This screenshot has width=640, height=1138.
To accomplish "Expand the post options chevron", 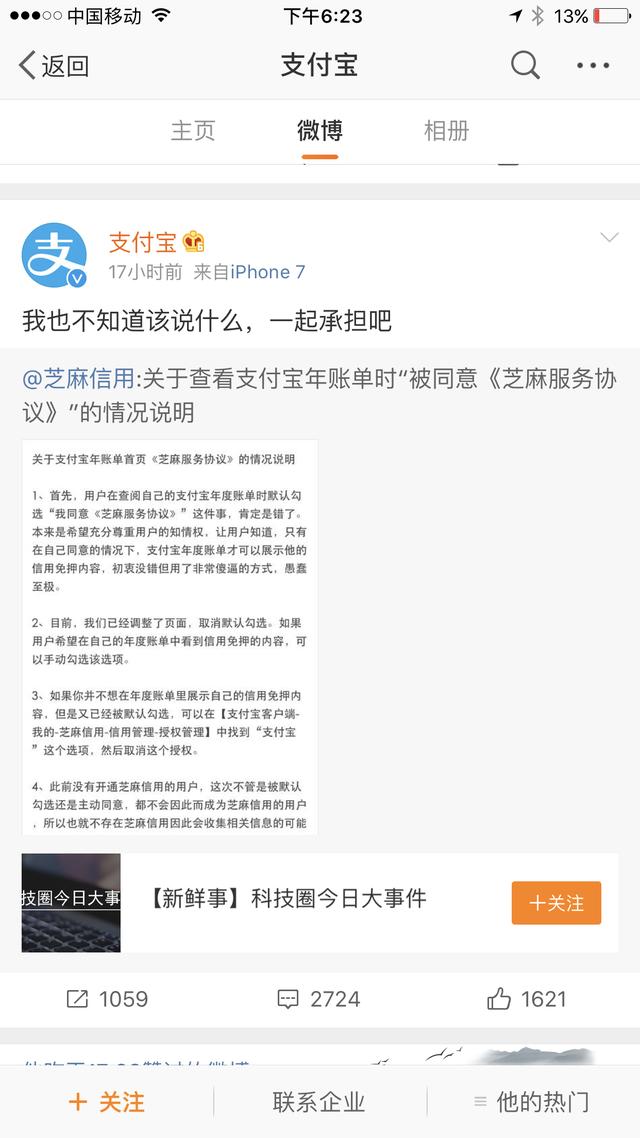I will 610,237.
